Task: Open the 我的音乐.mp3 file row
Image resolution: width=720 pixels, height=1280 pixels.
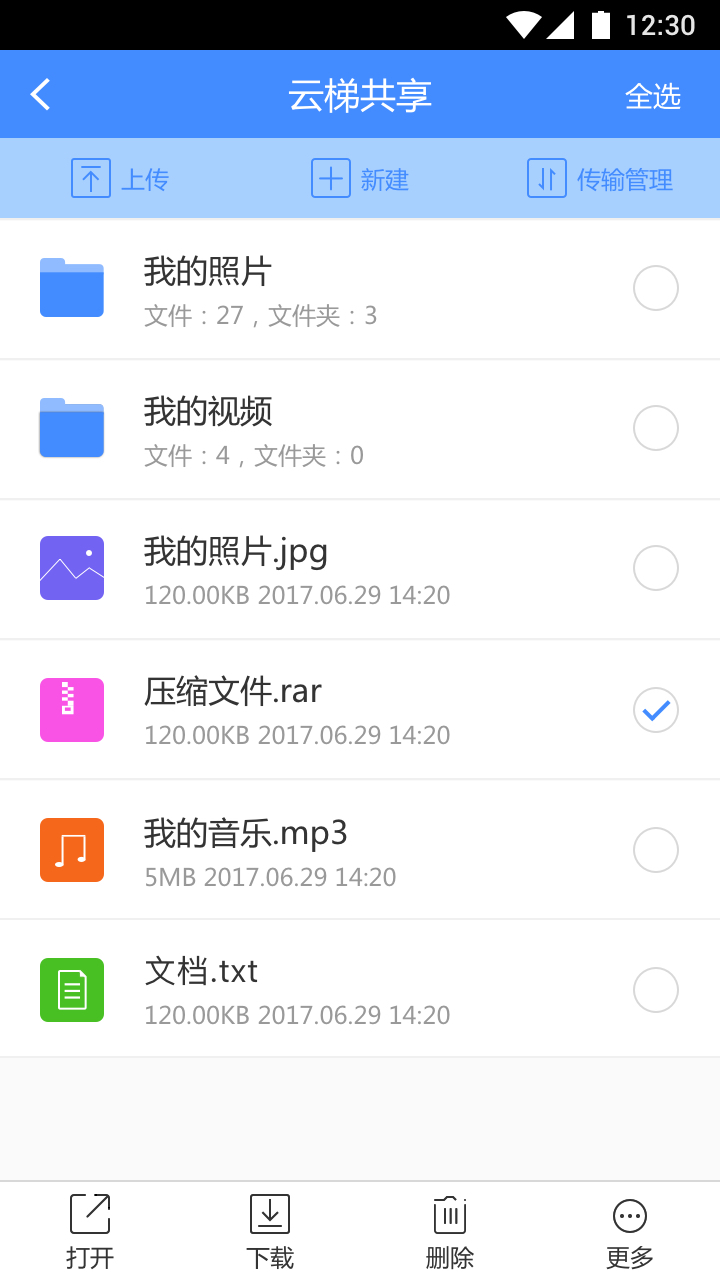Action: 300,850
